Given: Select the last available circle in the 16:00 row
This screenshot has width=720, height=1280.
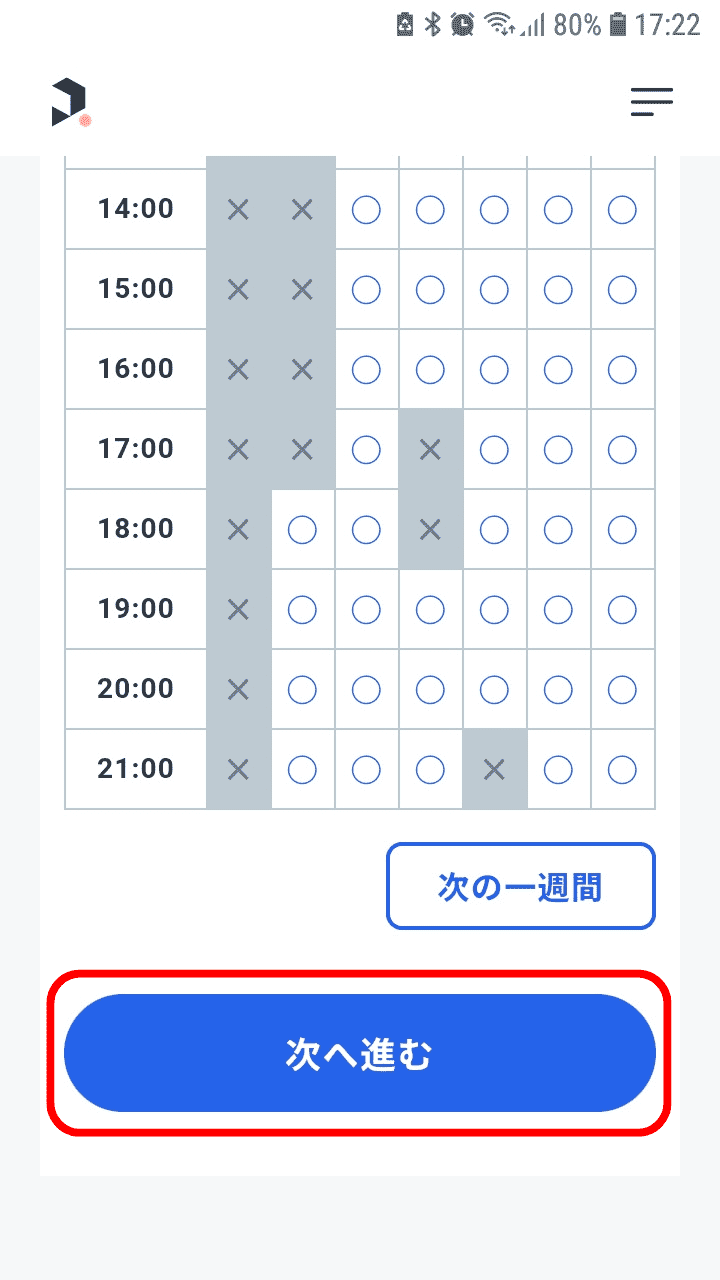Looking at the screenshot, I should pos(622,368).
